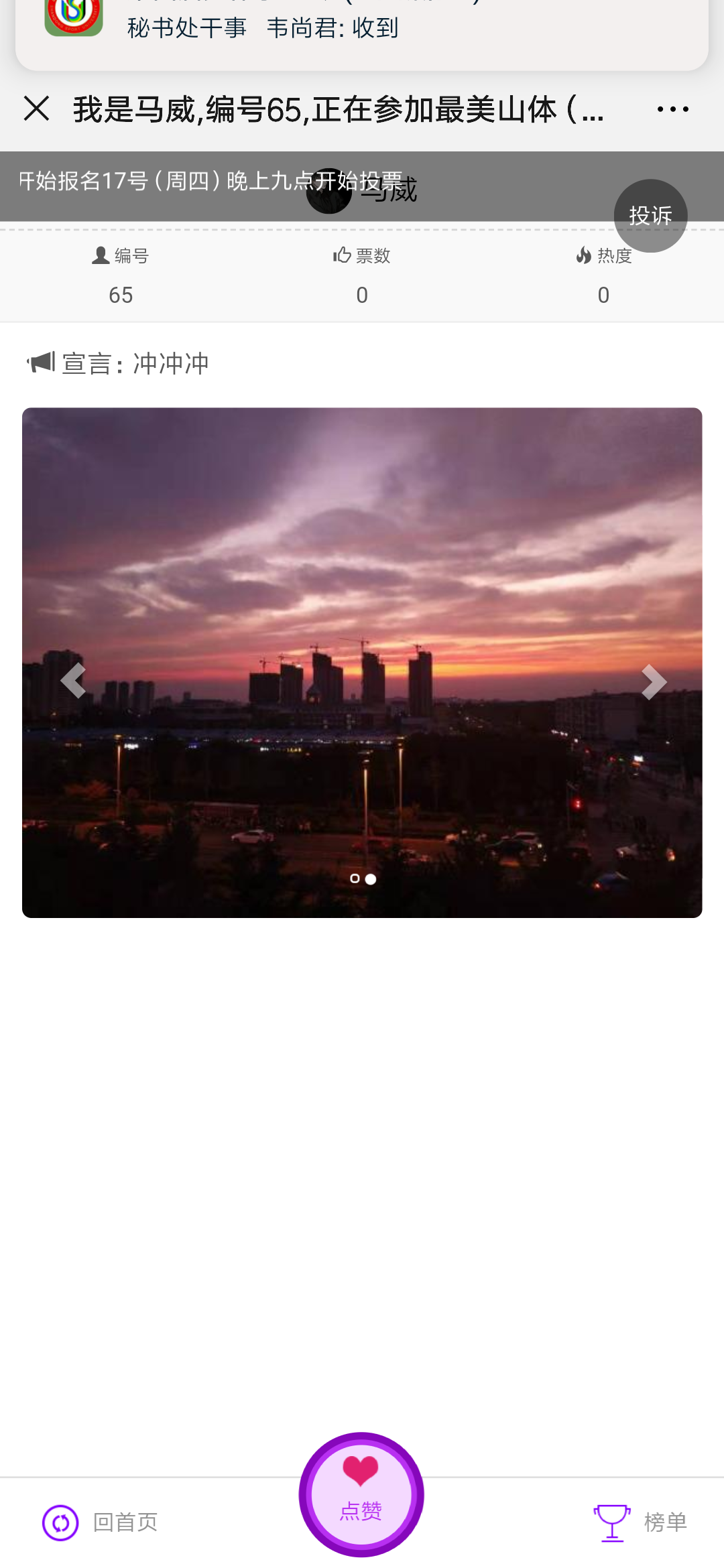Show the previous photo in the carousel
Viewport: 724px width, 1568px height.
tap(73, 681)
